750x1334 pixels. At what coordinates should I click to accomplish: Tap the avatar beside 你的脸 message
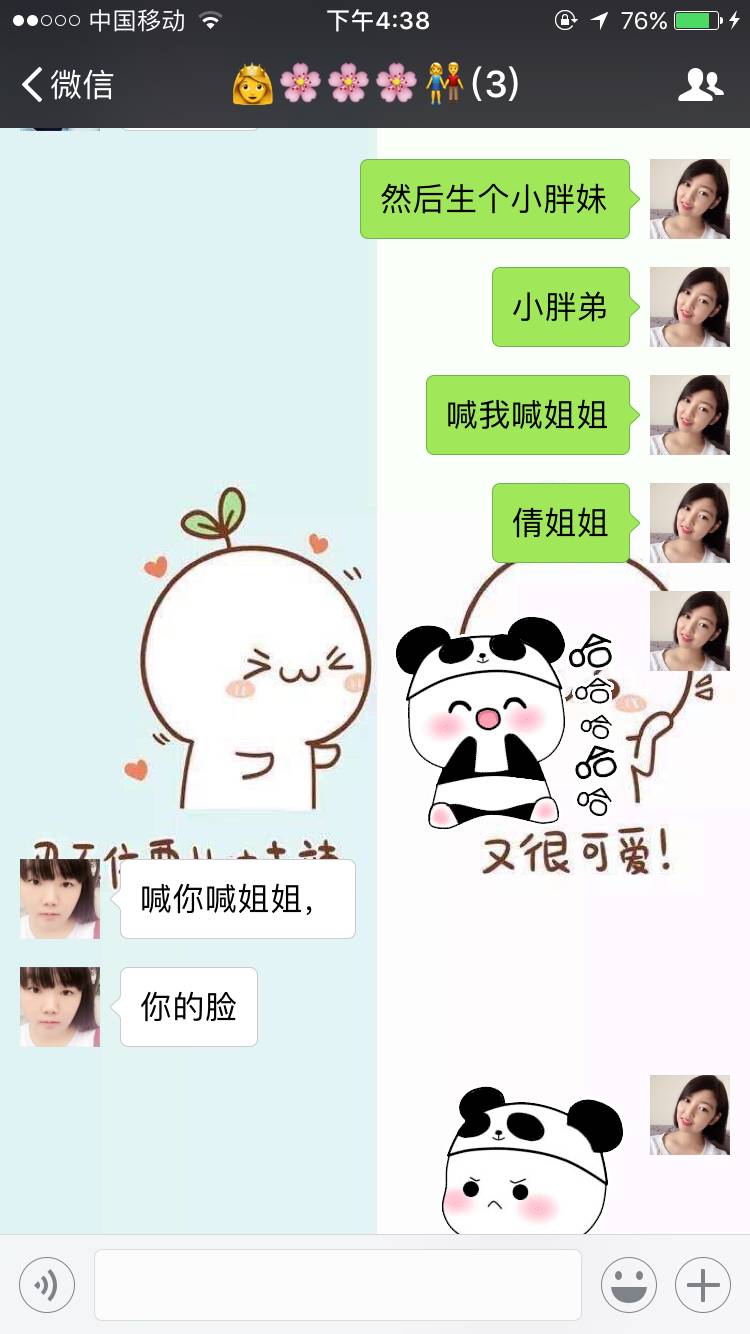pos(60,1006)
